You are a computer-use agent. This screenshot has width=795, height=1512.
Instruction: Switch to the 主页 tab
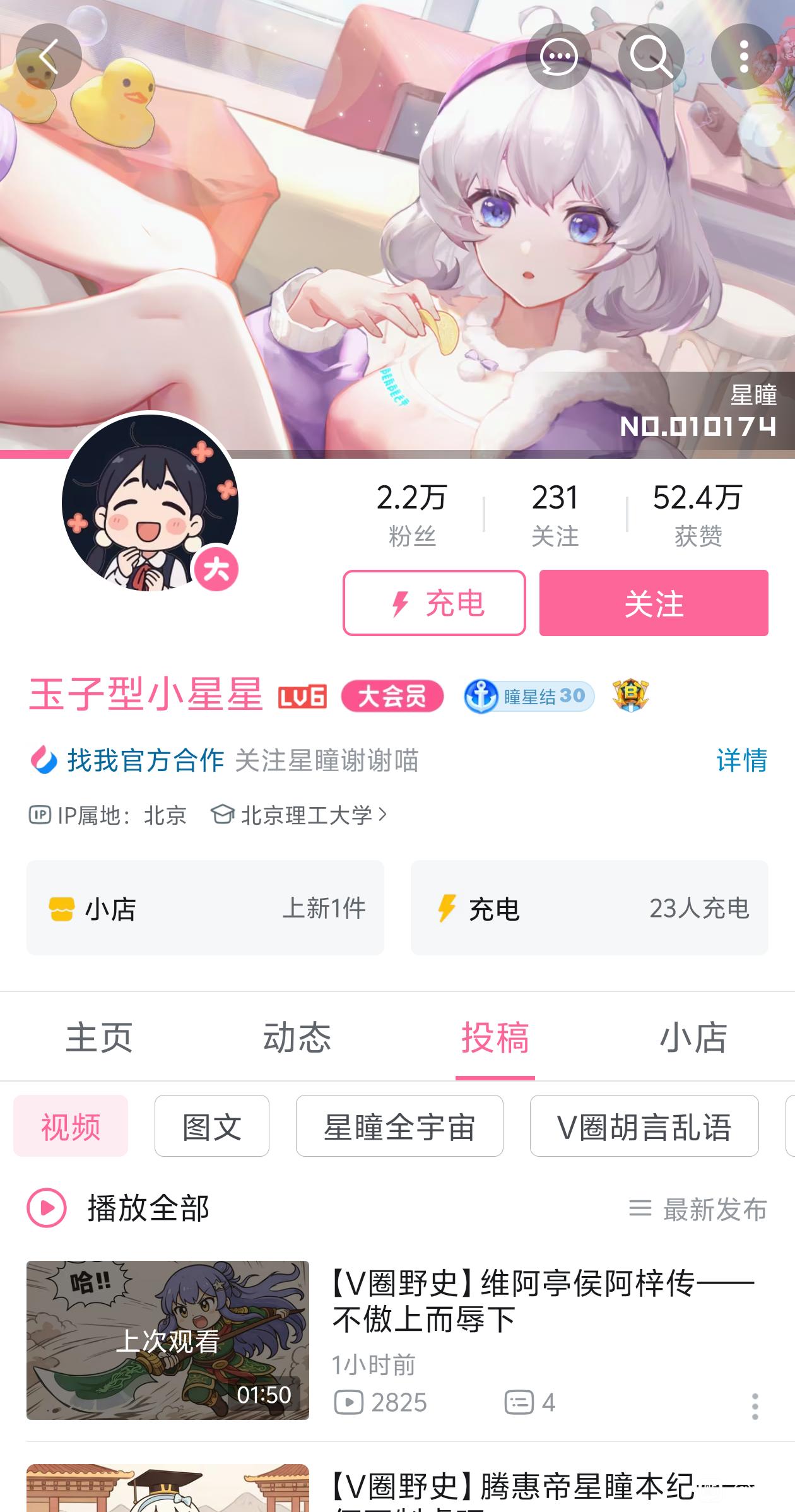[99, 1037]
